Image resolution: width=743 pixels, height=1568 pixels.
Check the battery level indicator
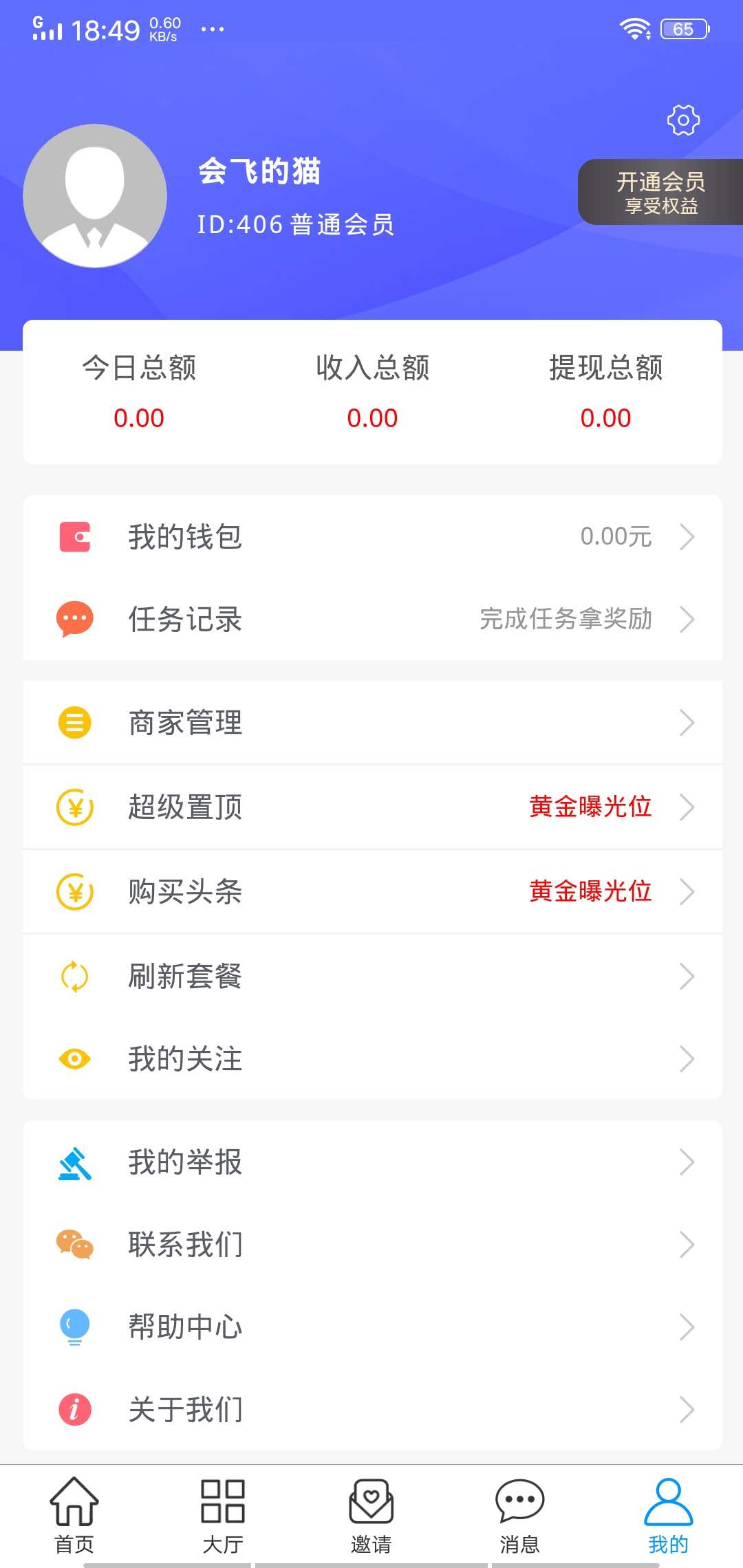pyautogui.click(x=683, y=29)
